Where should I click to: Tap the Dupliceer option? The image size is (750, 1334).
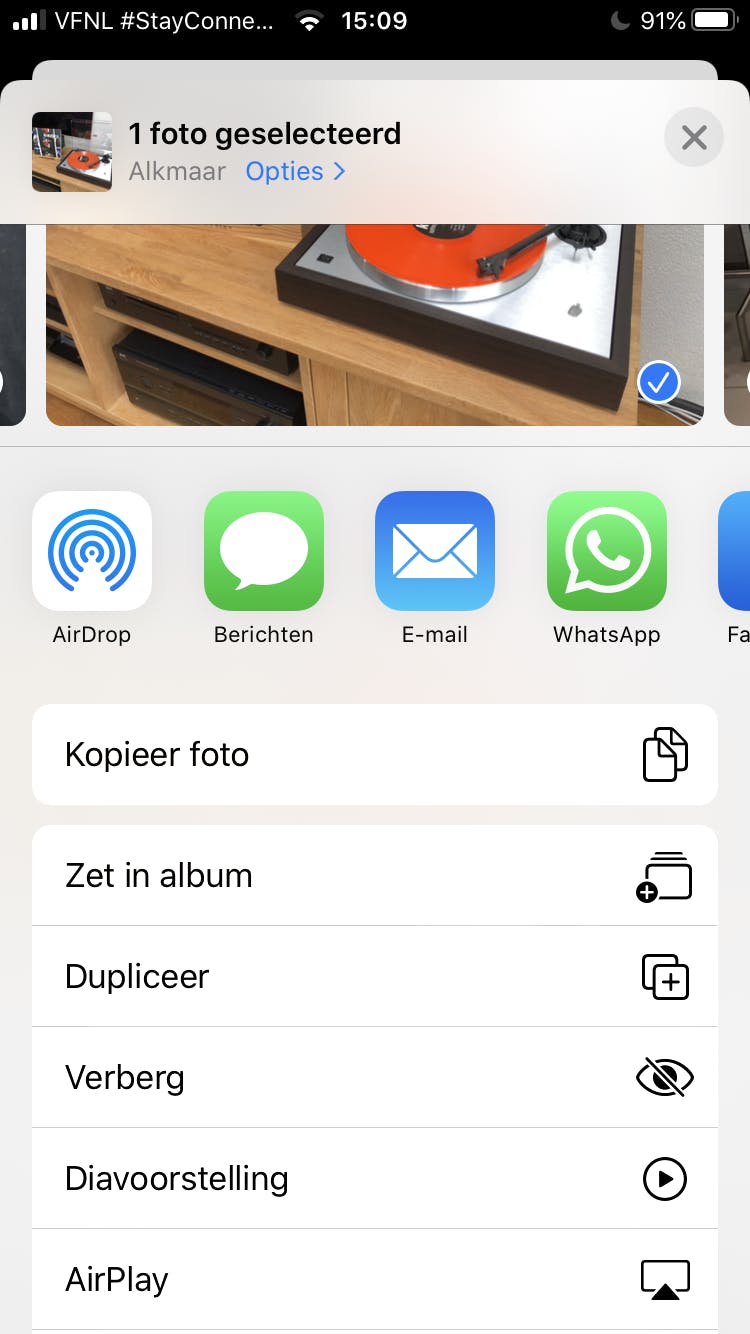(375, 977)
